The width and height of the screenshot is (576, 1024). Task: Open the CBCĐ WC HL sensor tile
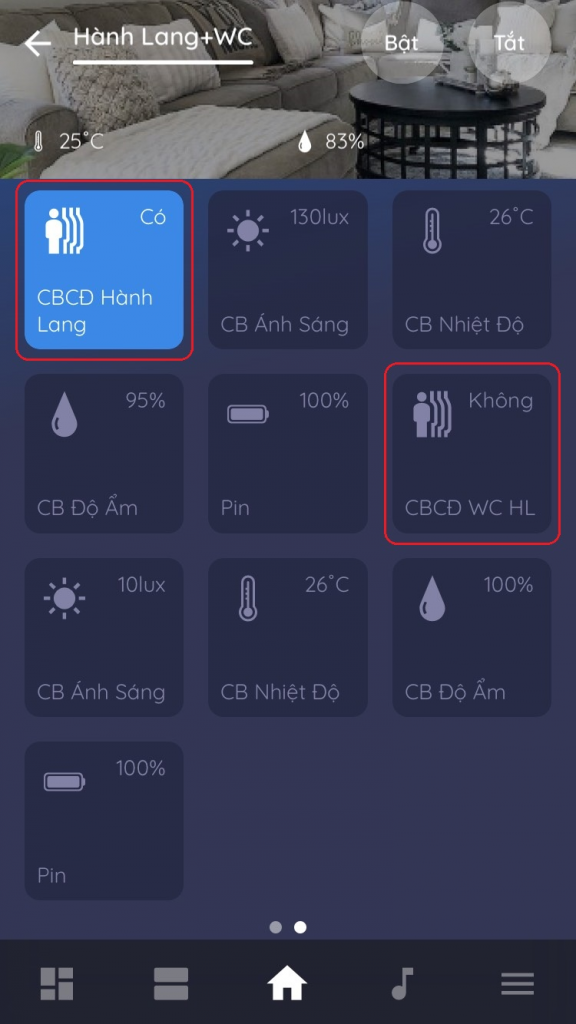click(472, 453)
